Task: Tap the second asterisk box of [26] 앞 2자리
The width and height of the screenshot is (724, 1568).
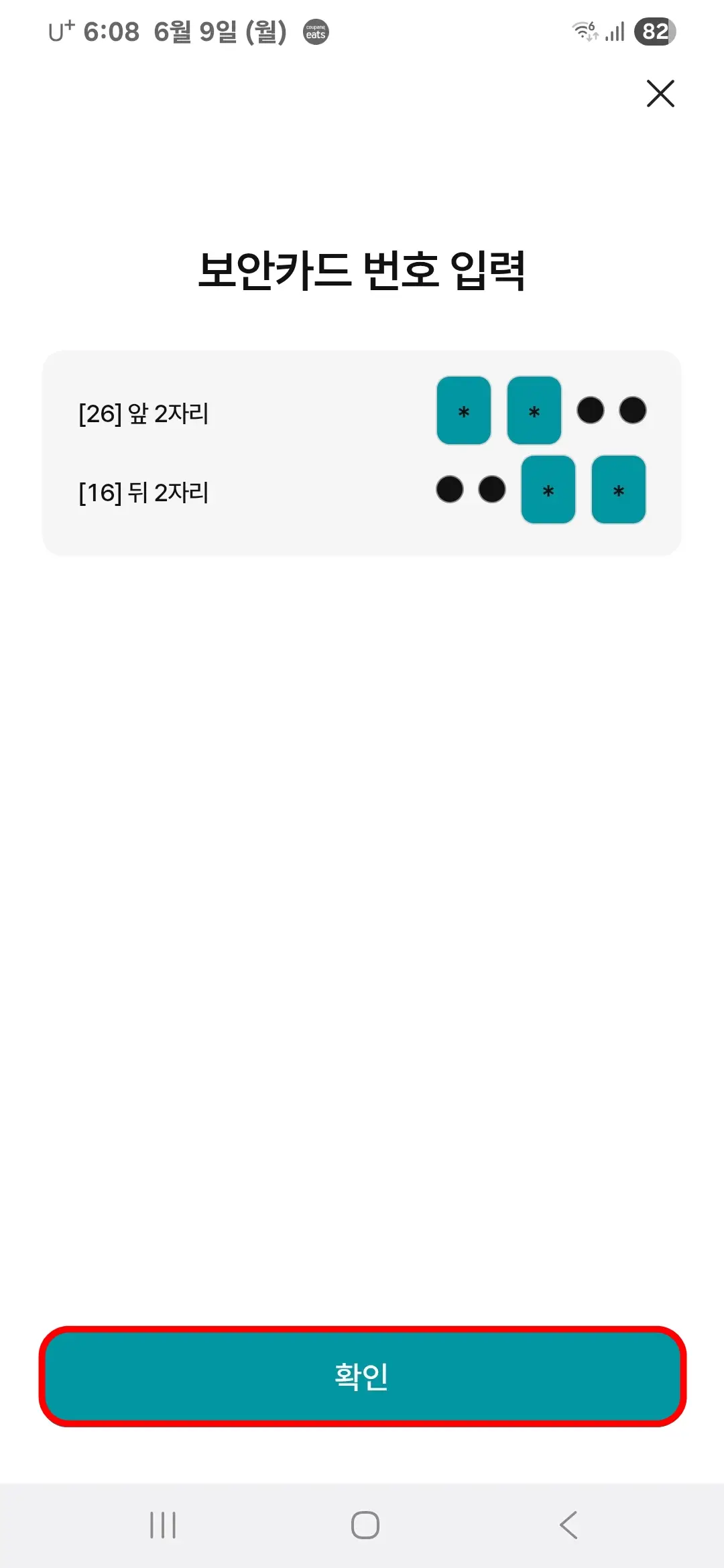Action: click(x=534, y=411)
